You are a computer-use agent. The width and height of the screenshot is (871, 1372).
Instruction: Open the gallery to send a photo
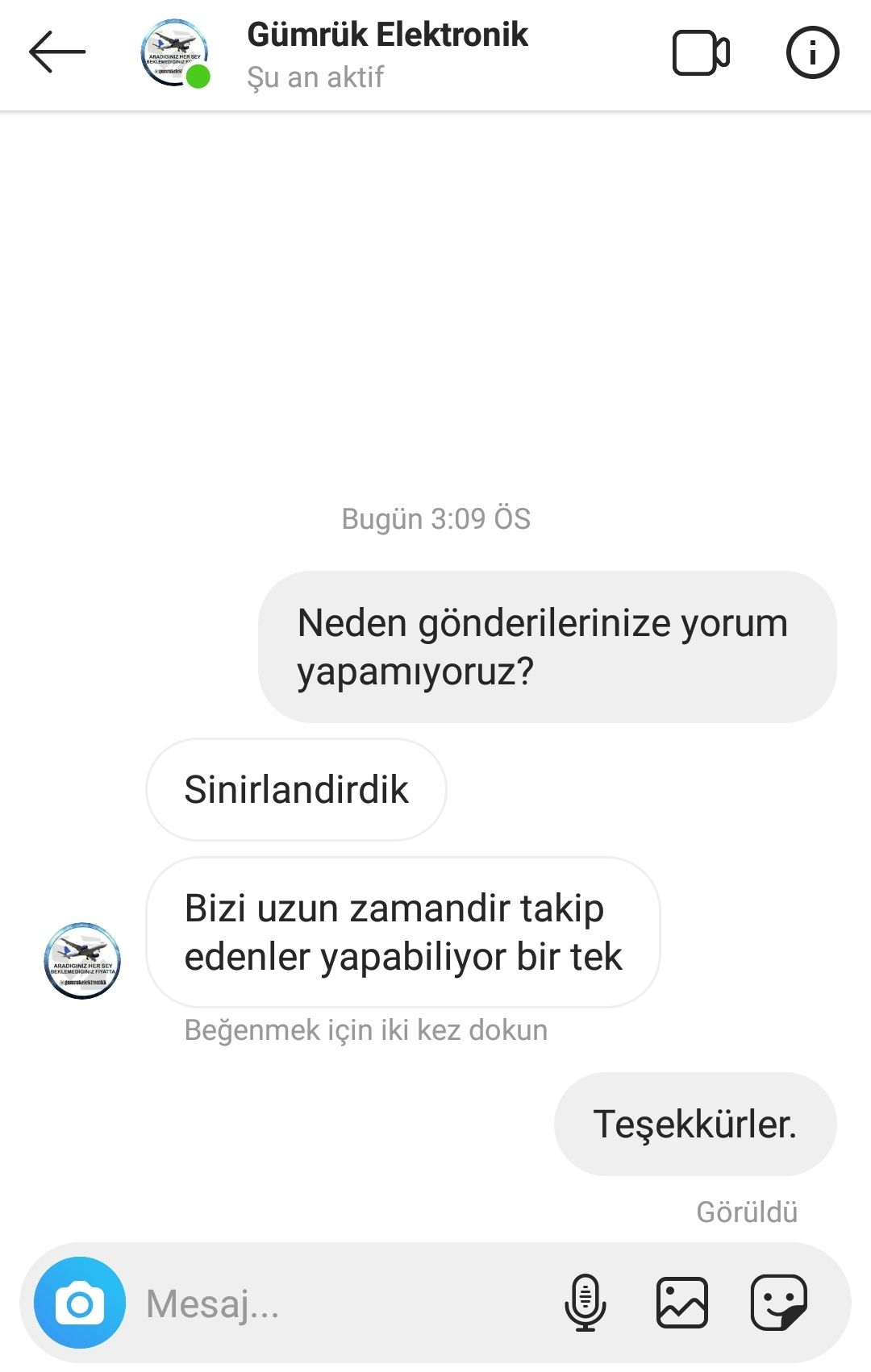click(681, 1303)
